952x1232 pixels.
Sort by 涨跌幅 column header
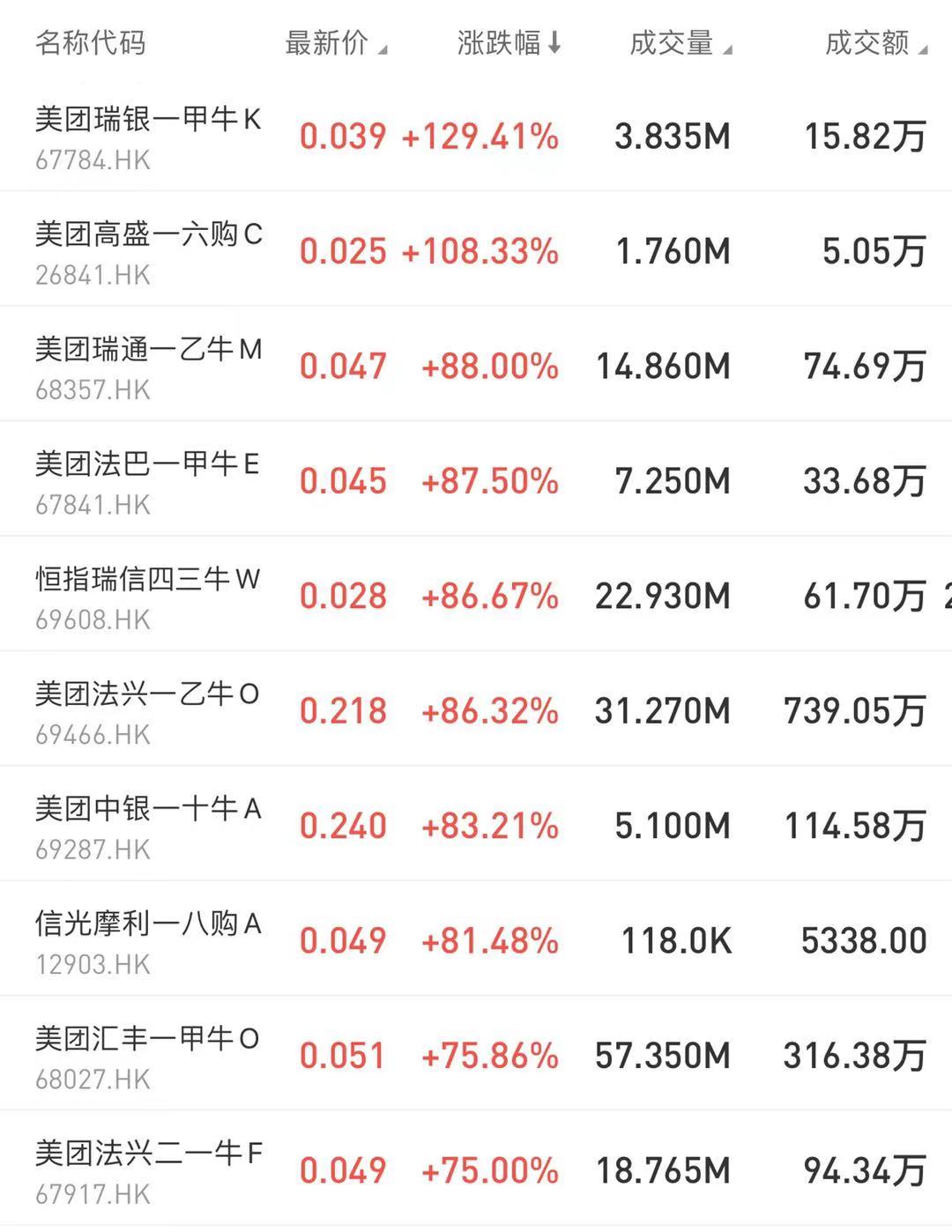pos(508,42)
